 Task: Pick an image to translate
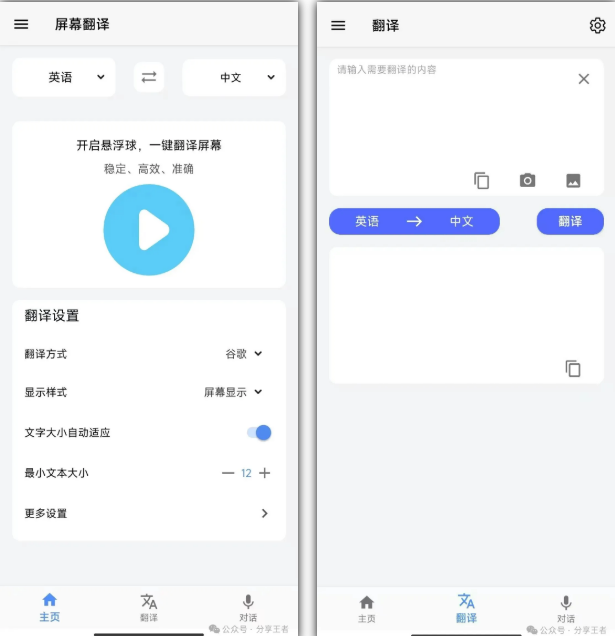pyautogui.click(x=573, y=181)
